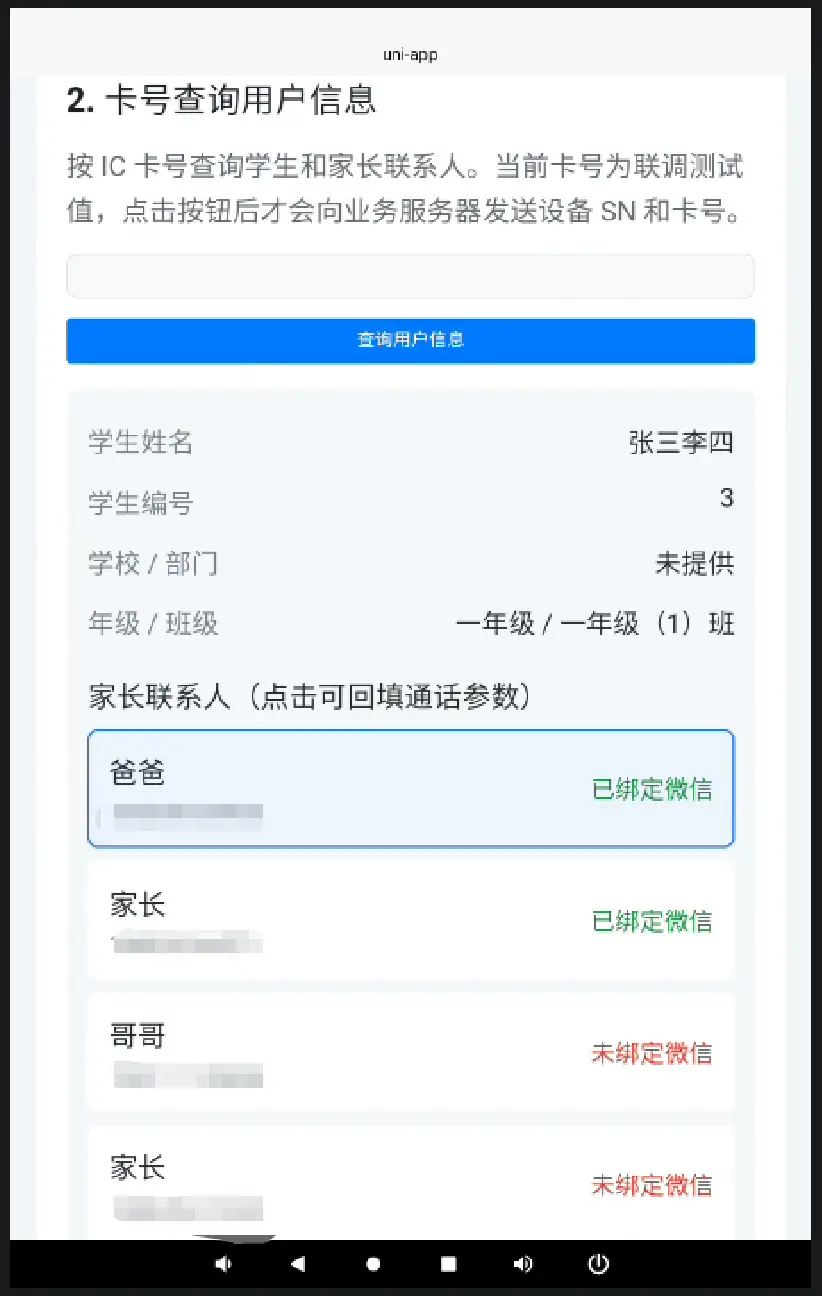Tap the system back arrow
822x1296 pixels.
tap(298, 1264)
